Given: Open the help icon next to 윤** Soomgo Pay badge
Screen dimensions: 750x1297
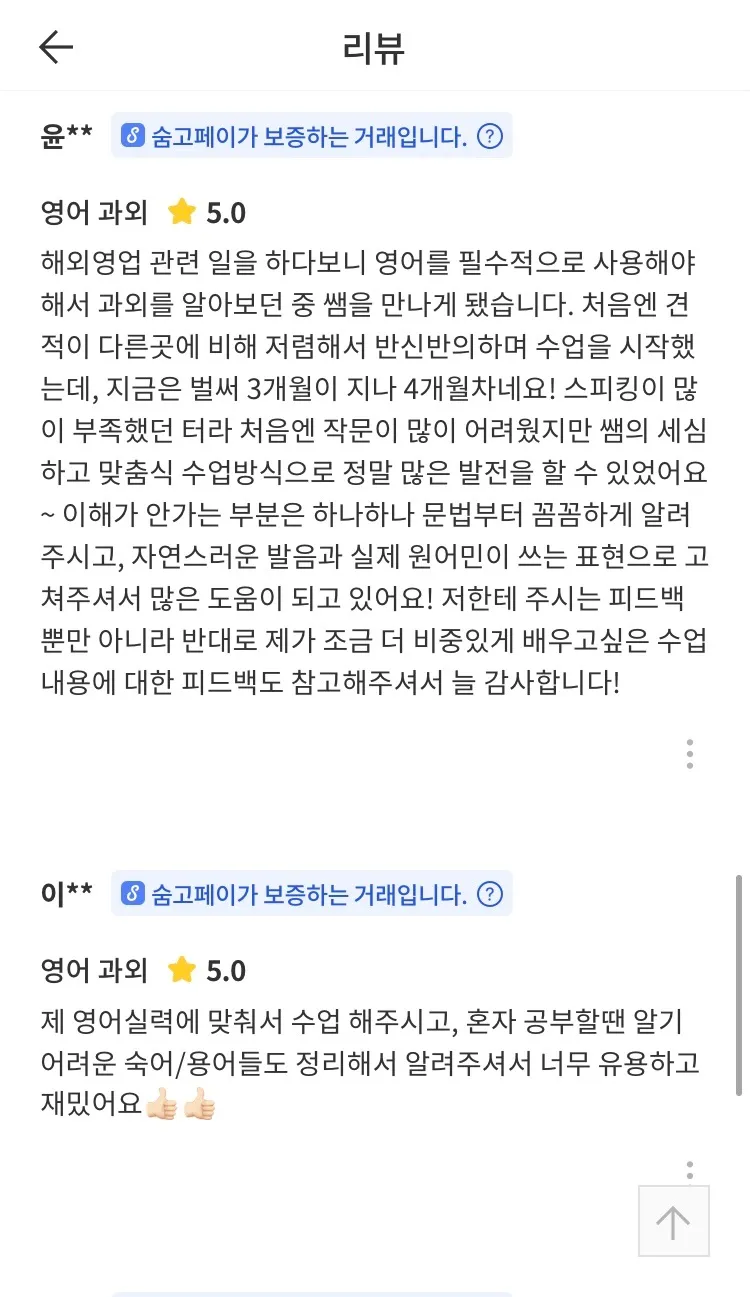Looking at the screenshot, I should 489,135.
